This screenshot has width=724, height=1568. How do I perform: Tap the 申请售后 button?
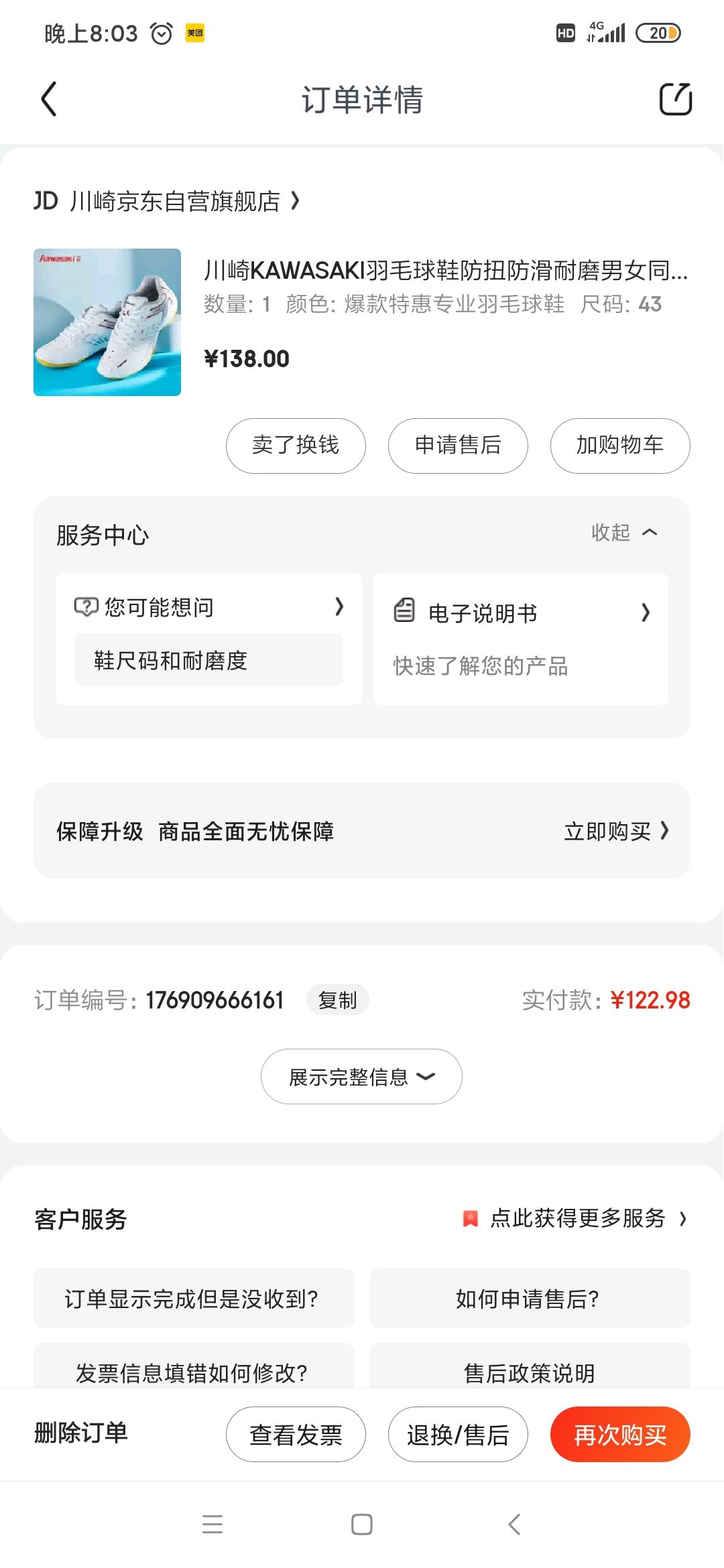point(458,446)
